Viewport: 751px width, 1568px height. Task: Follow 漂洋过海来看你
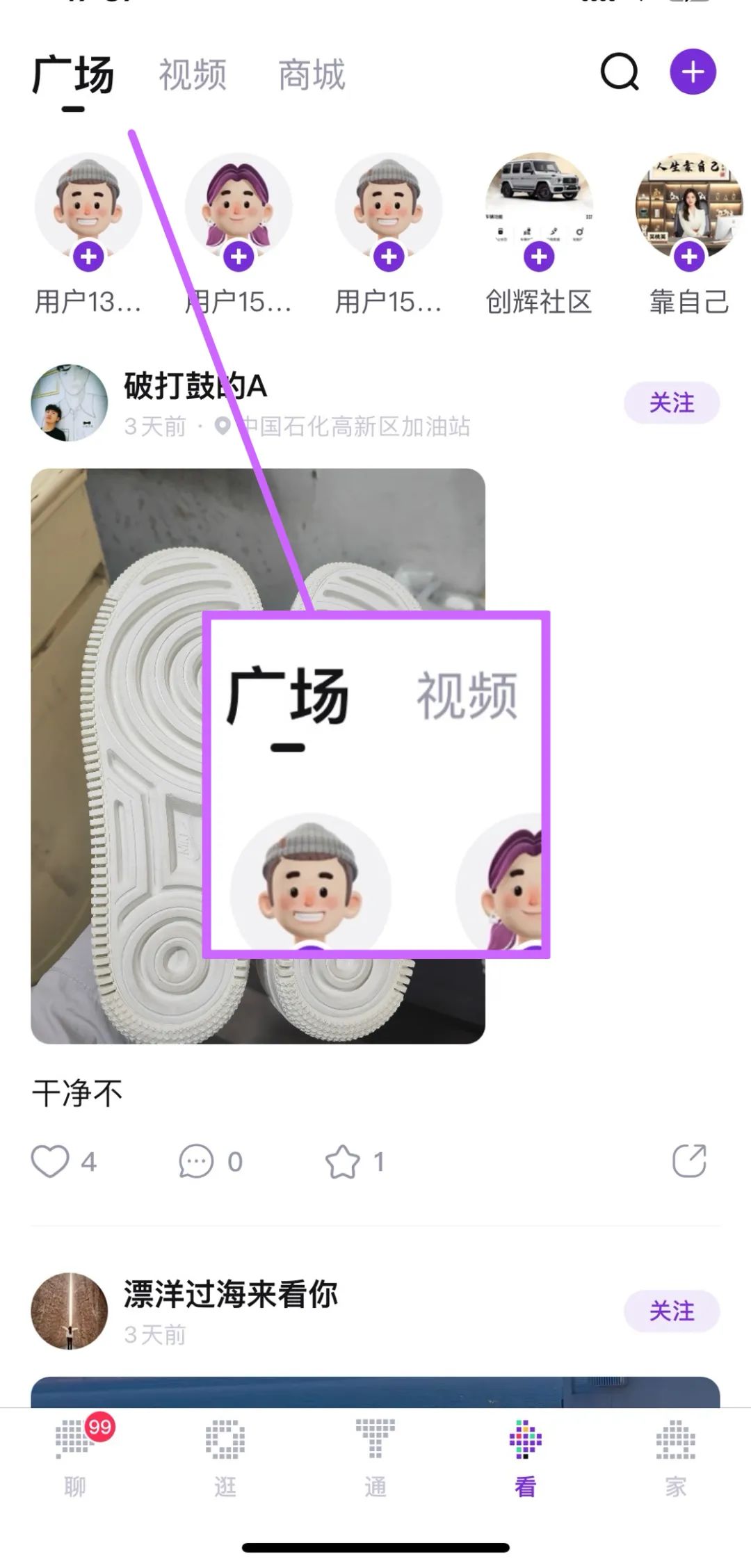point(671,1311)
